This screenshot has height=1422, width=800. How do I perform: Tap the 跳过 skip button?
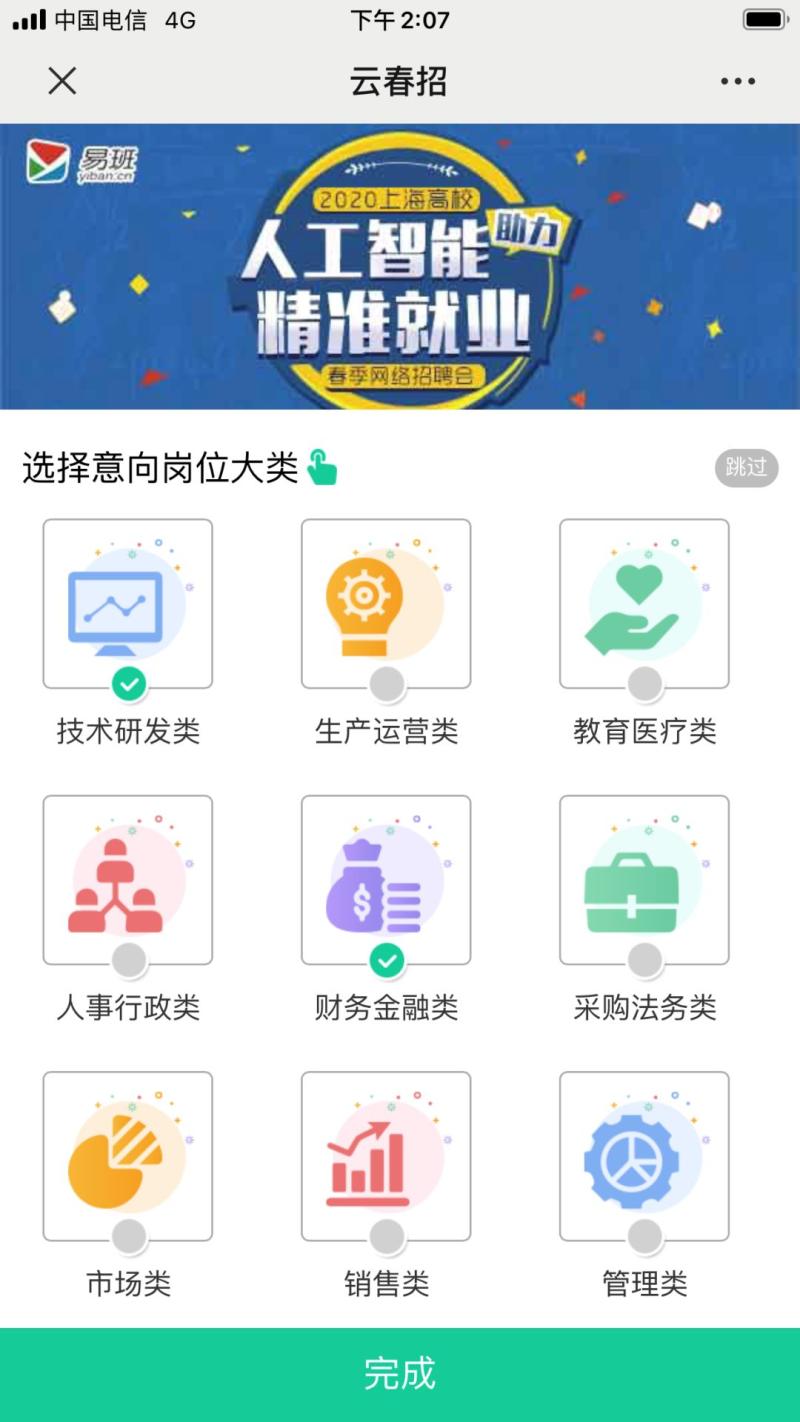tap(746, 467)
